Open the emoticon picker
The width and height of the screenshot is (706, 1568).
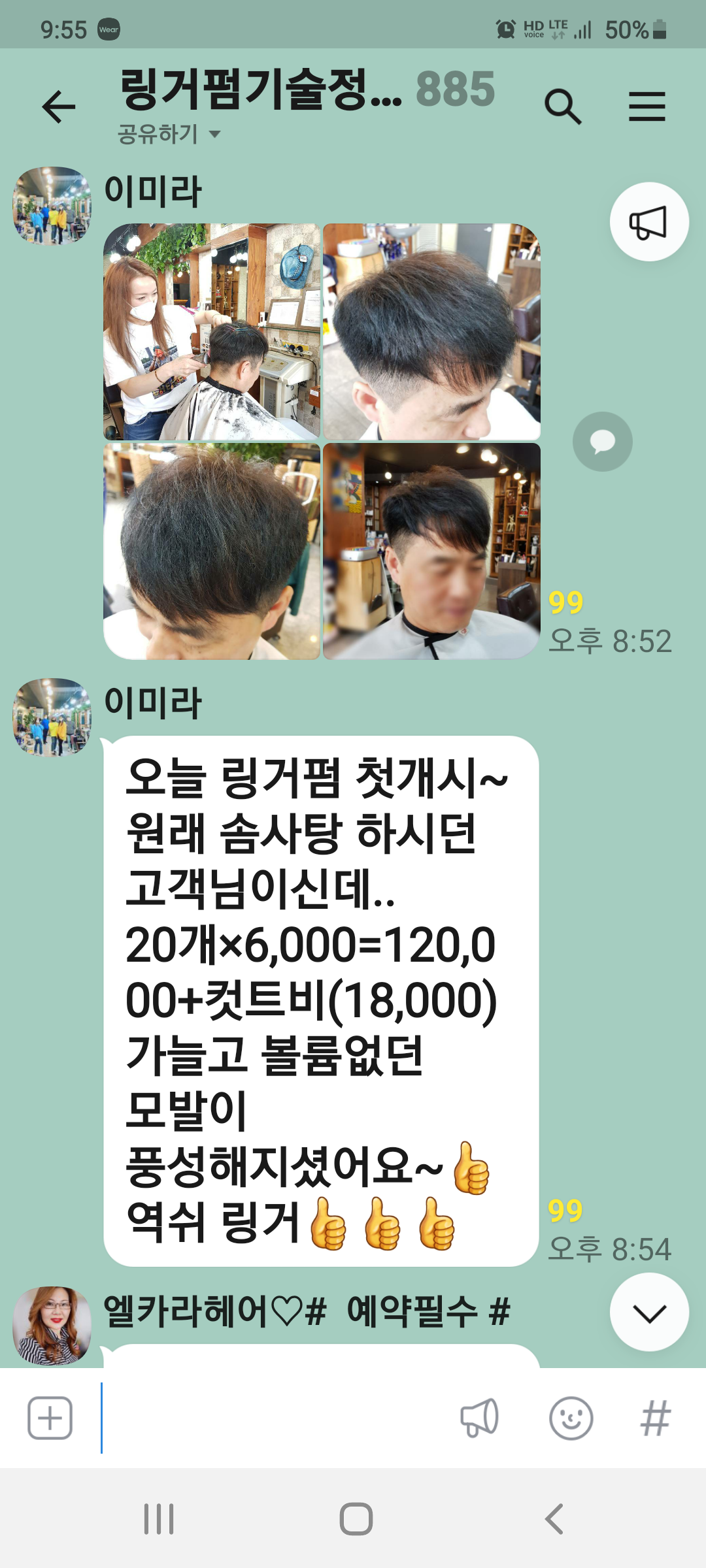click(571, 1418)
